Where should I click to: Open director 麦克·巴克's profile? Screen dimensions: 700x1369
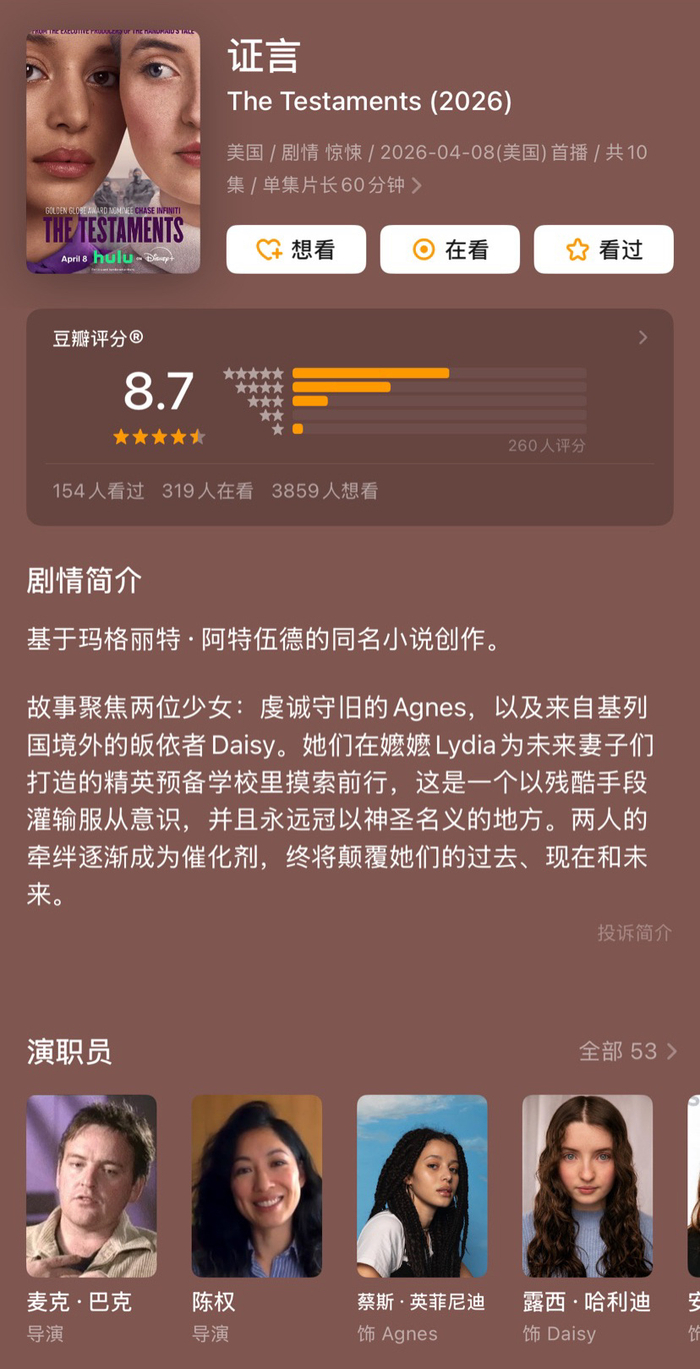[x=91, y=1185]
